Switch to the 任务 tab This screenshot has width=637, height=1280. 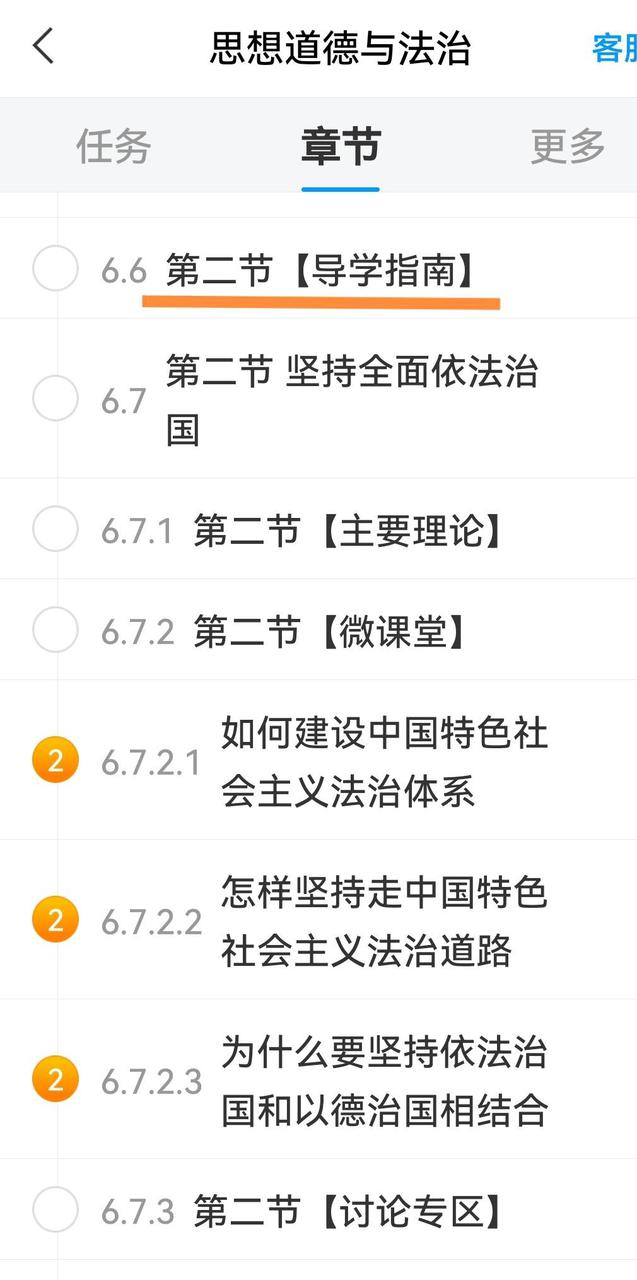click(x=114, y=147)
